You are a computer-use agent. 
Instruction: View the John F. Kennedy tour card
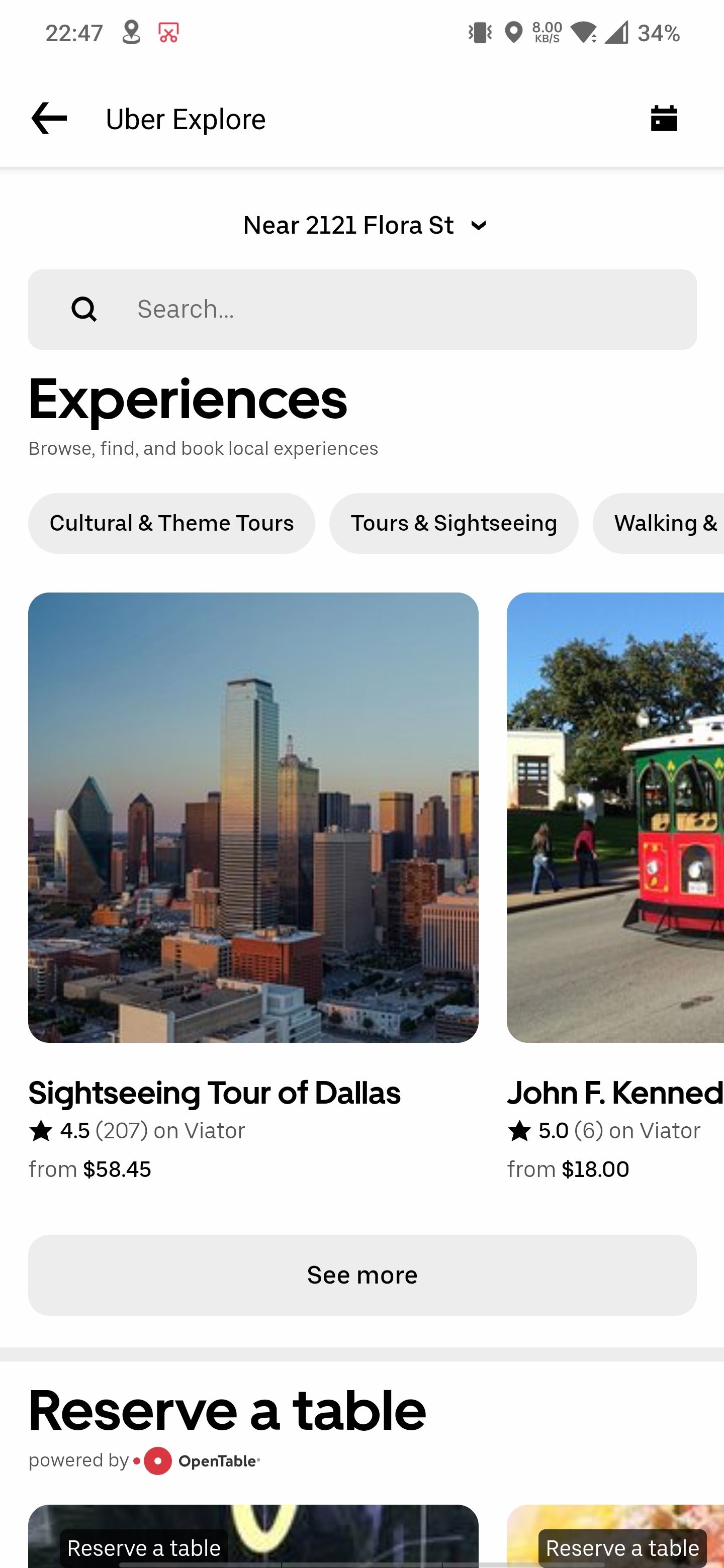[615, 817]
